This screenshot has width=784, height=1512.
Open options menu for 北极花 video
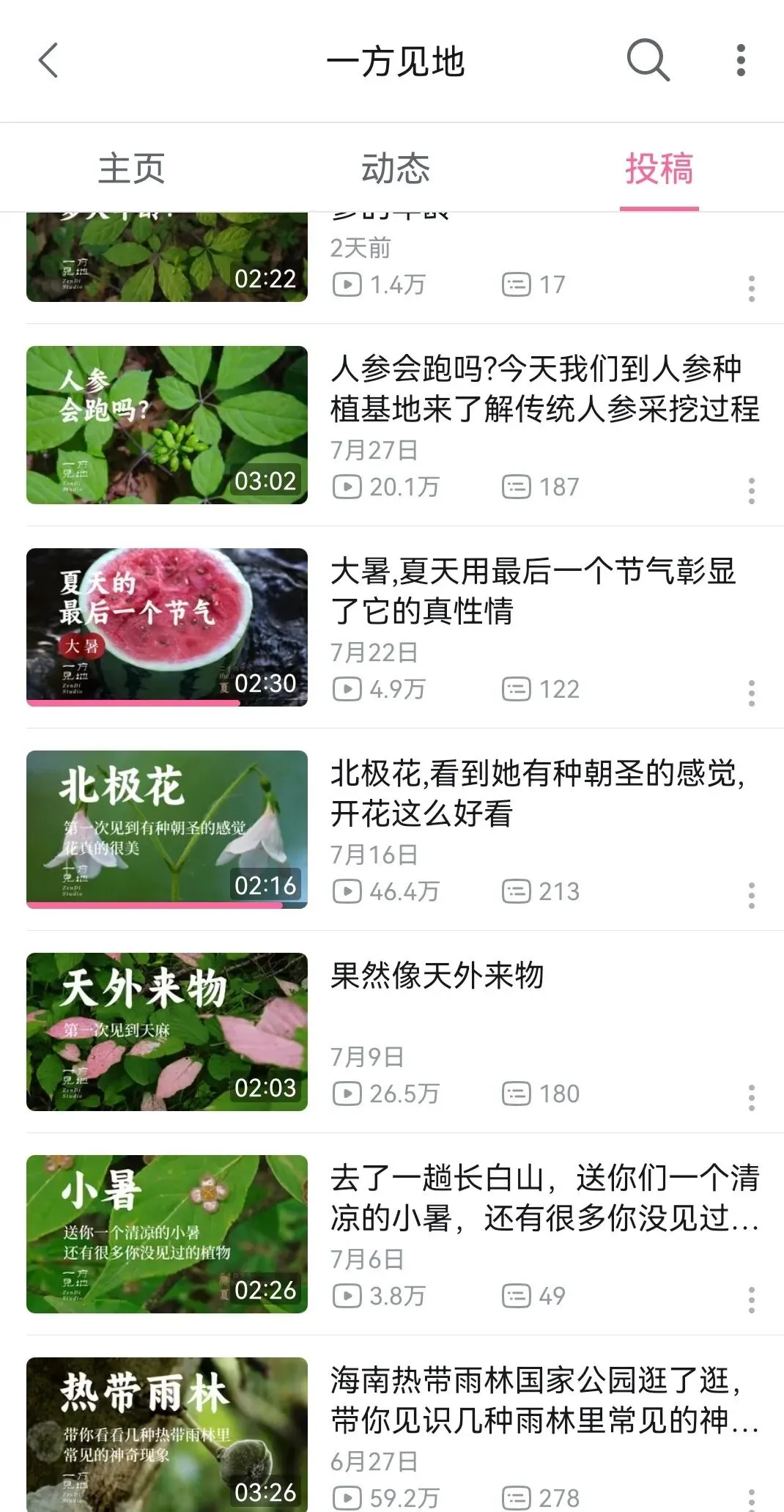coord(751,896)
